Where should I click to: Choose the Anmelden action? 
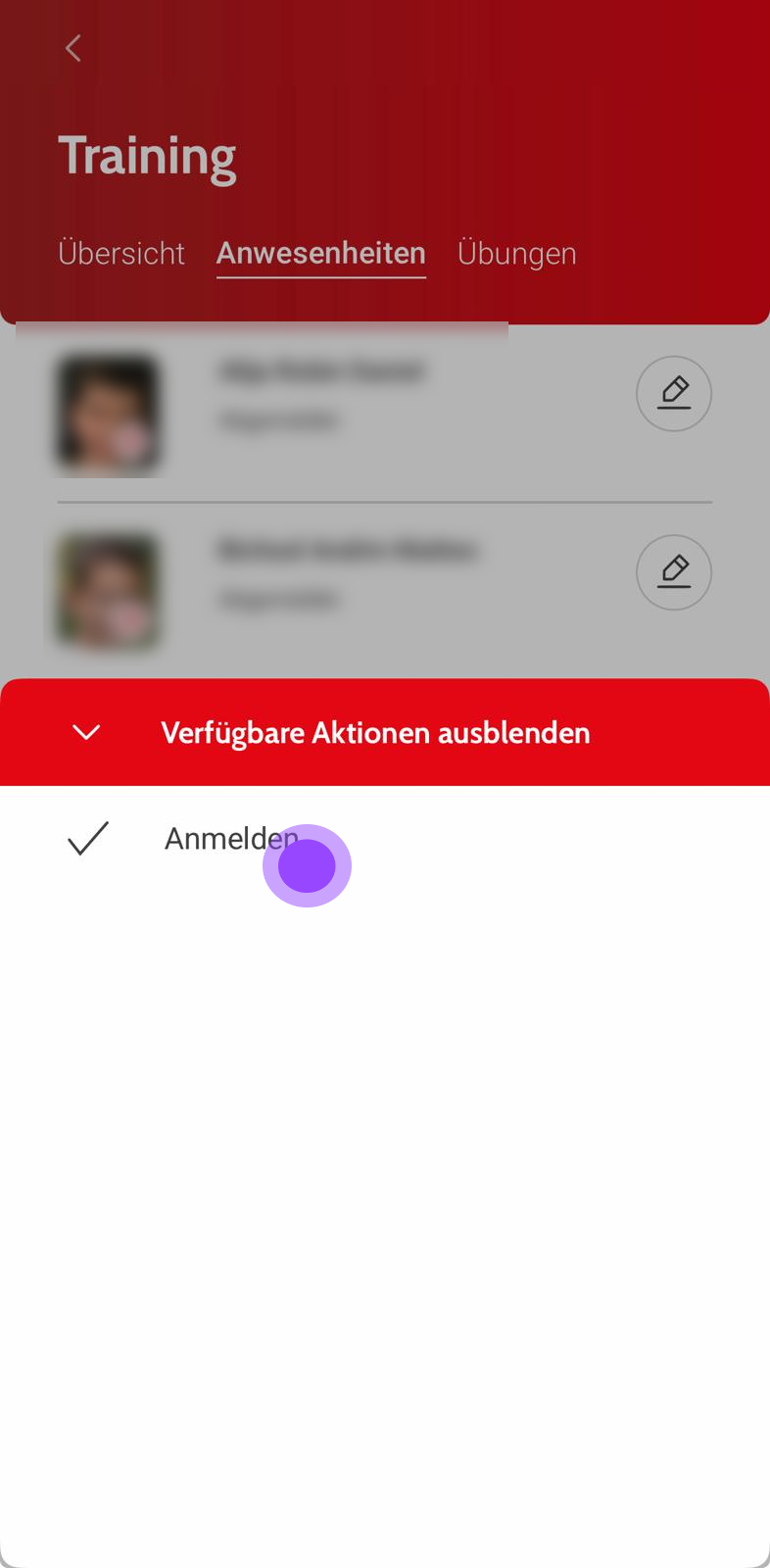coord(230,839)
